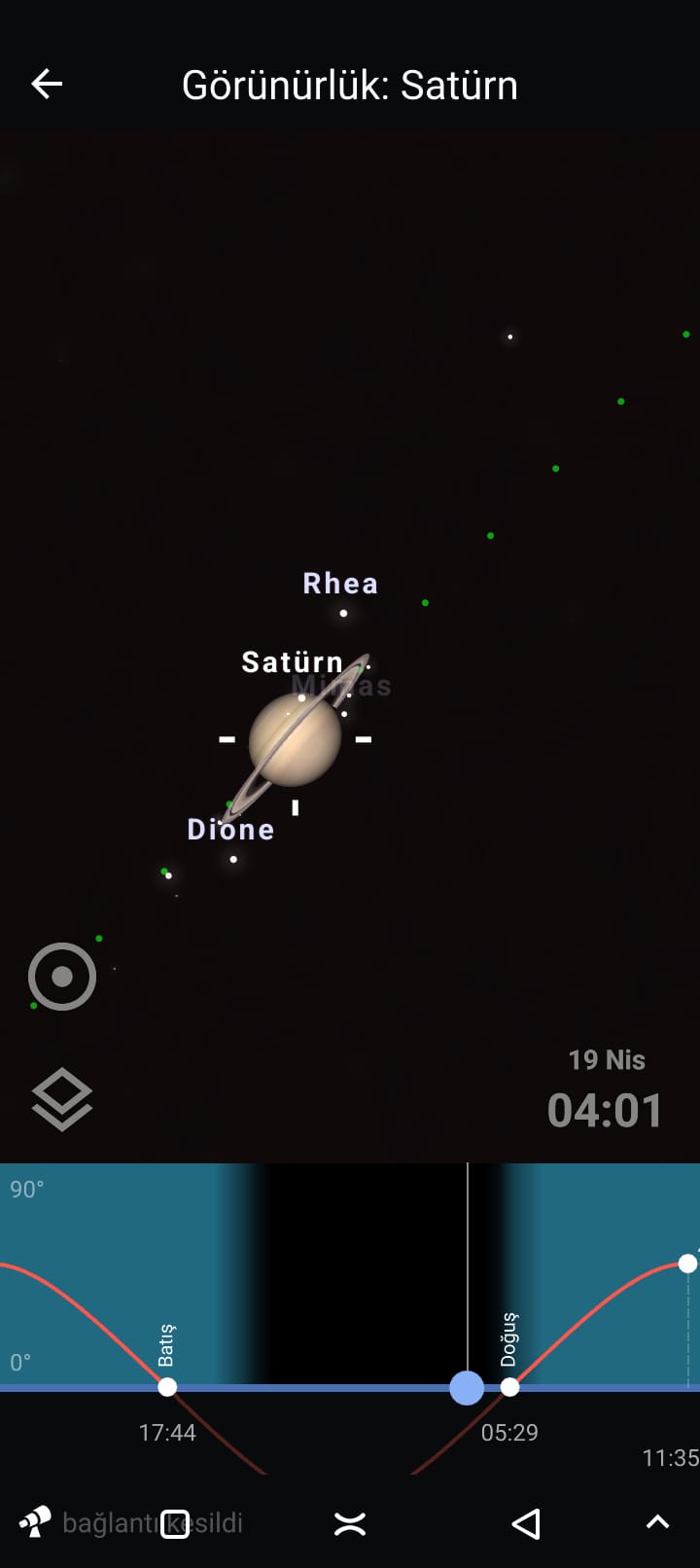This screenshot has height=1568, width=700.
Task: Open recent apps with square button
Action: (x=175, y=1523)
